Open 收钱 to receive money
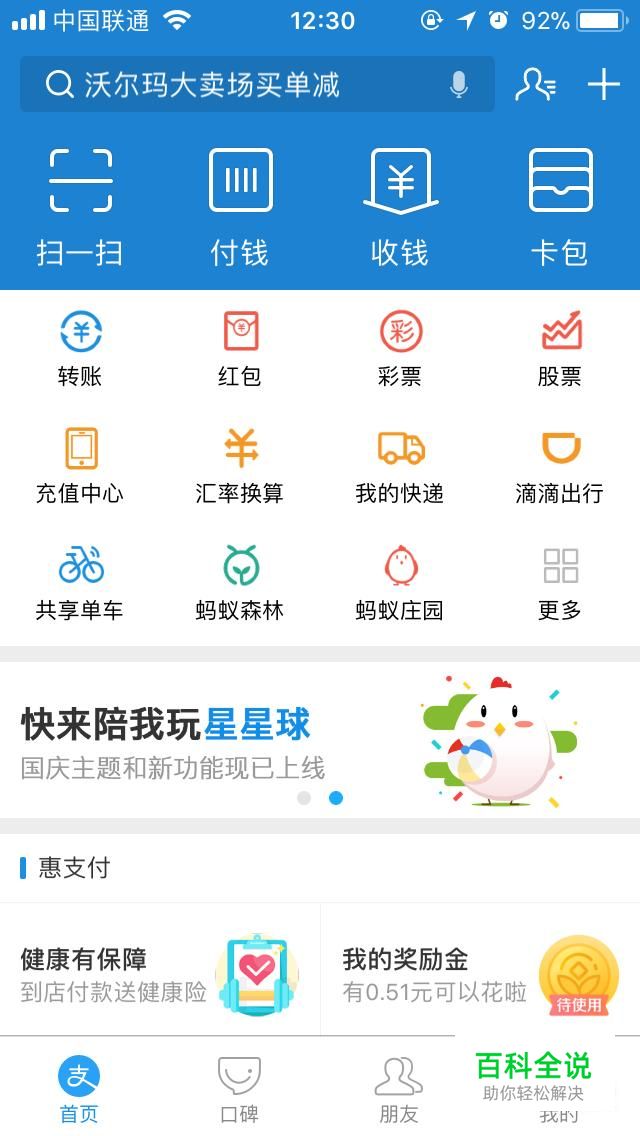Viewport: 640px width, 1136px height. pyautogui.click(x=400, y=207)
